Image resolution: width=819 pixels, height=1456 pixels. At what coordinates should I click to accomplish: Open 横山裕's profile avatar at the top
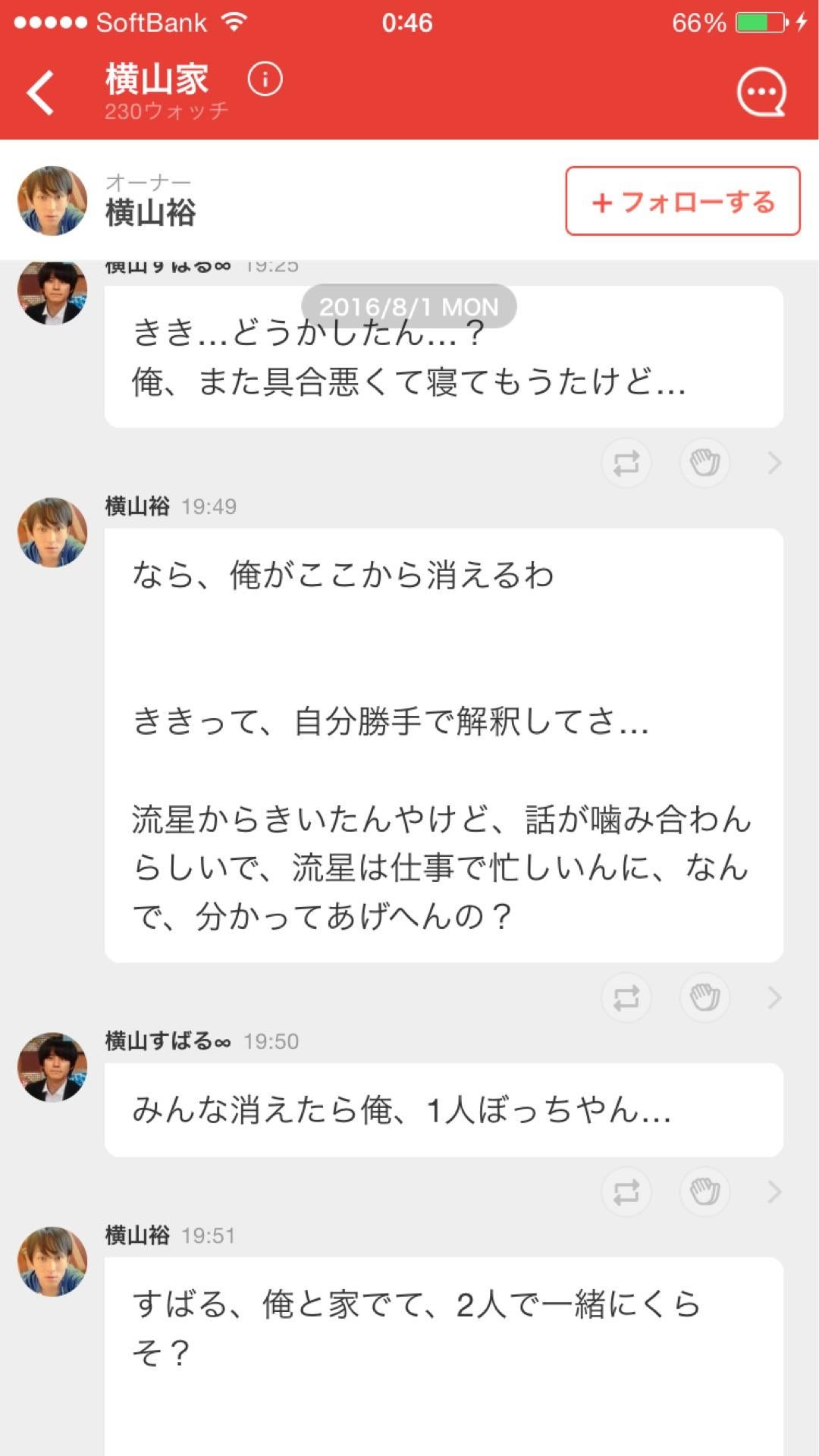[x=52, y=199]
